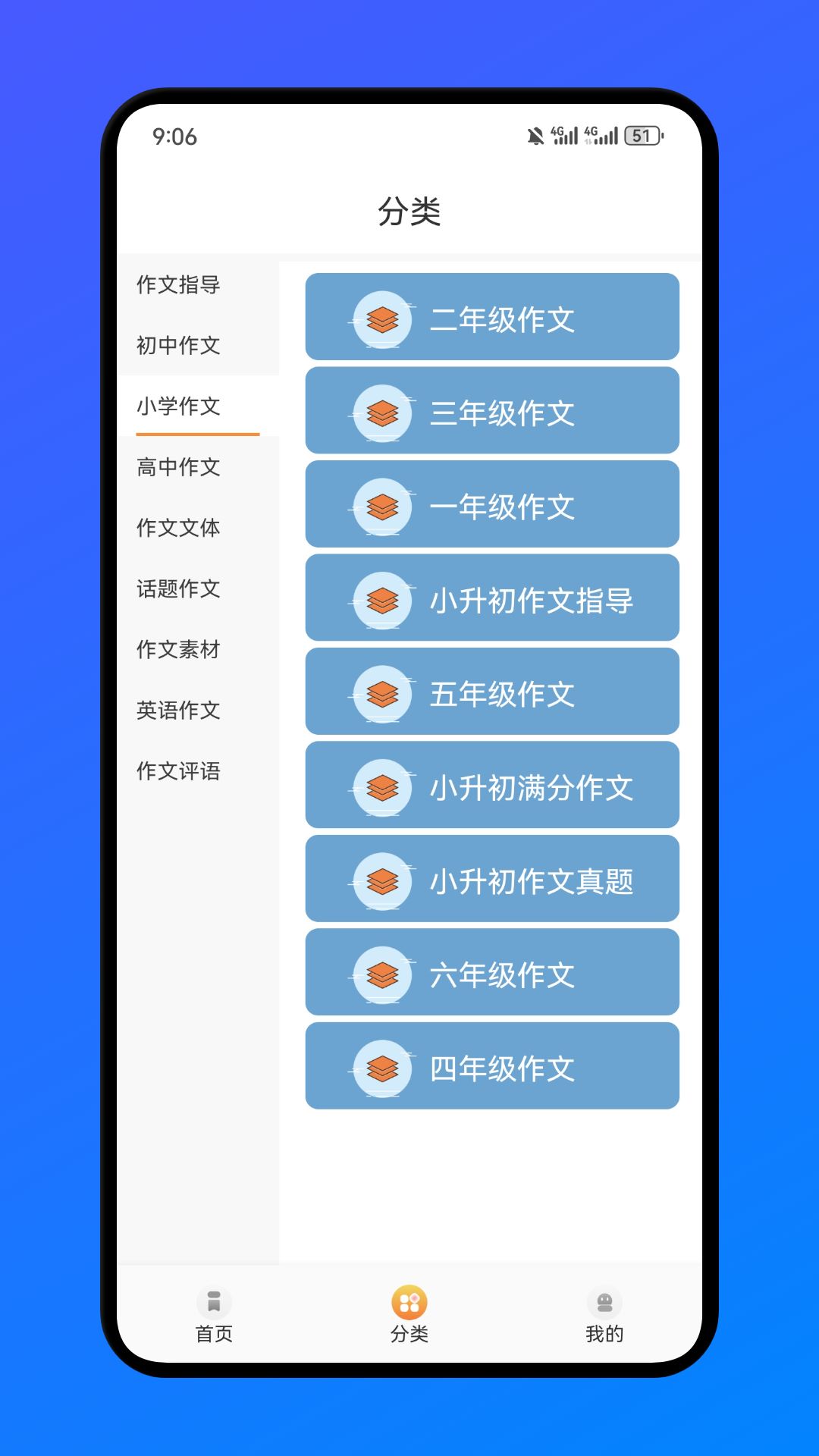Screen dimensions: 819x1456
Task: Tap the stack icon on the 五年级作文 button
Action: (x=383, y=692)
